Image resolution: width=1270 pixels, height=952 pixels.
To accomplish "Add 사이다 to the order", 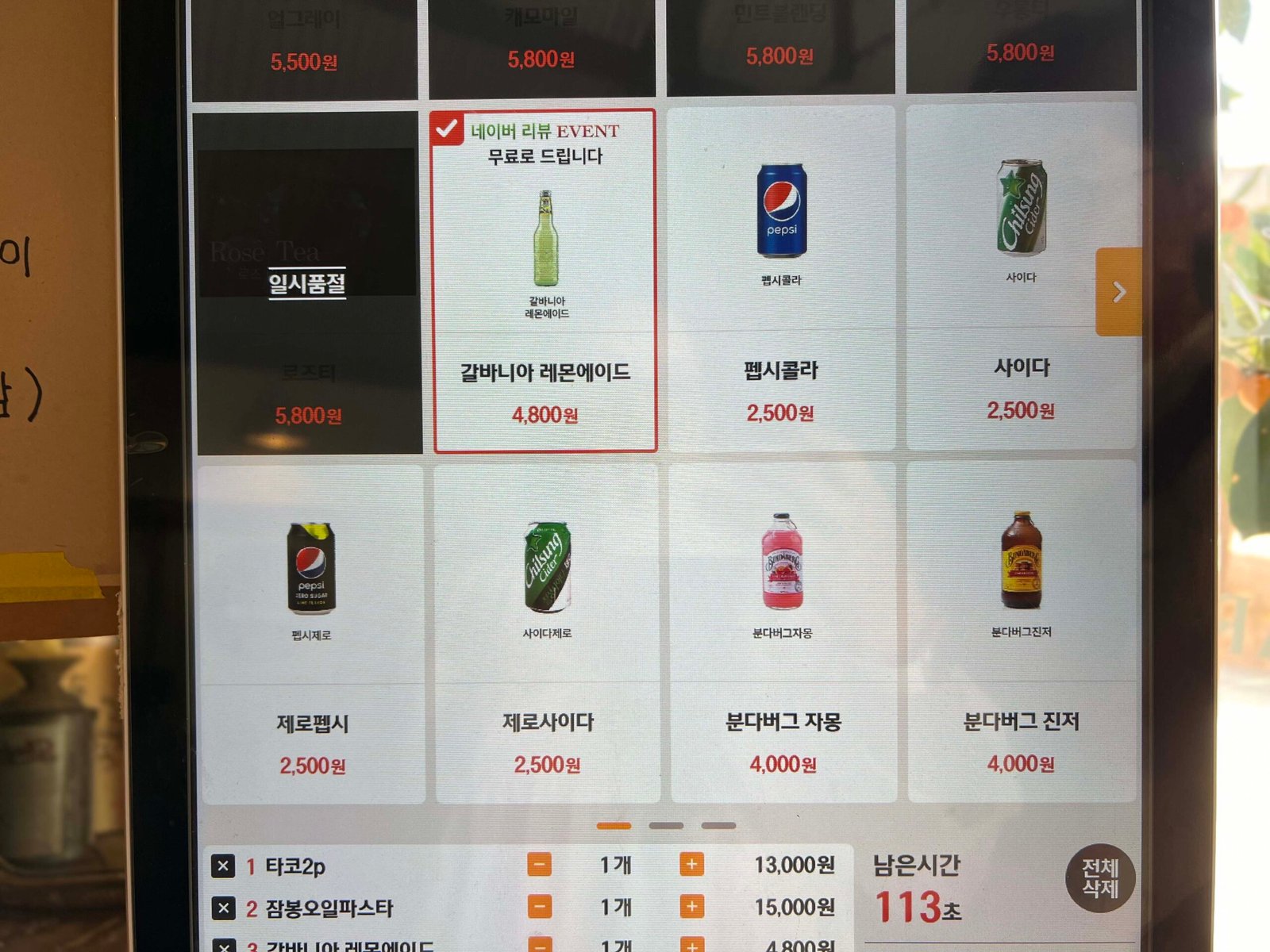I will 1021,276.
